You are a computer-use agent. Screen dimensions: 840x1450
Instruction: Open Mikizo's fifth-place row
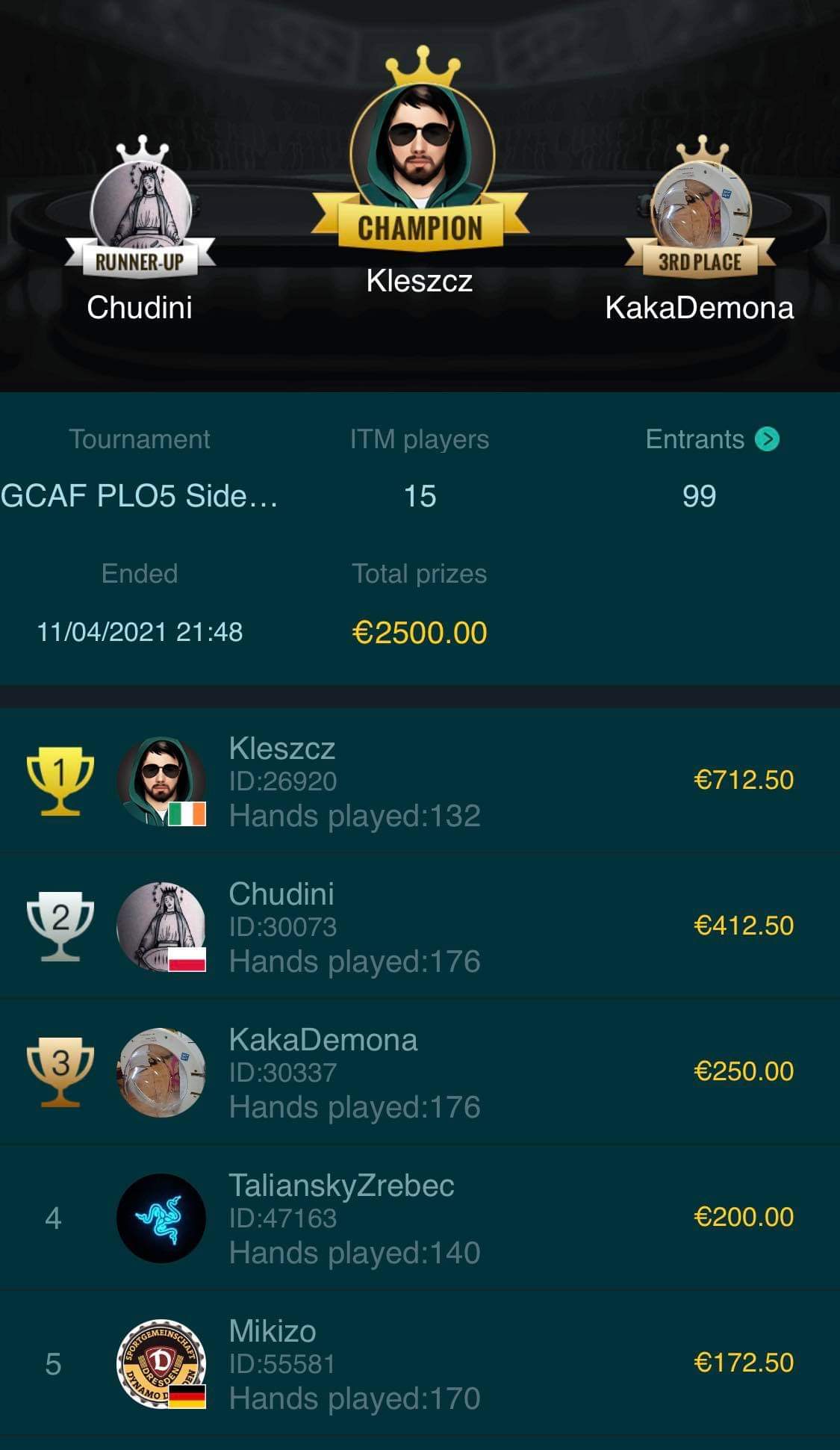click(x=420, y=1363)
